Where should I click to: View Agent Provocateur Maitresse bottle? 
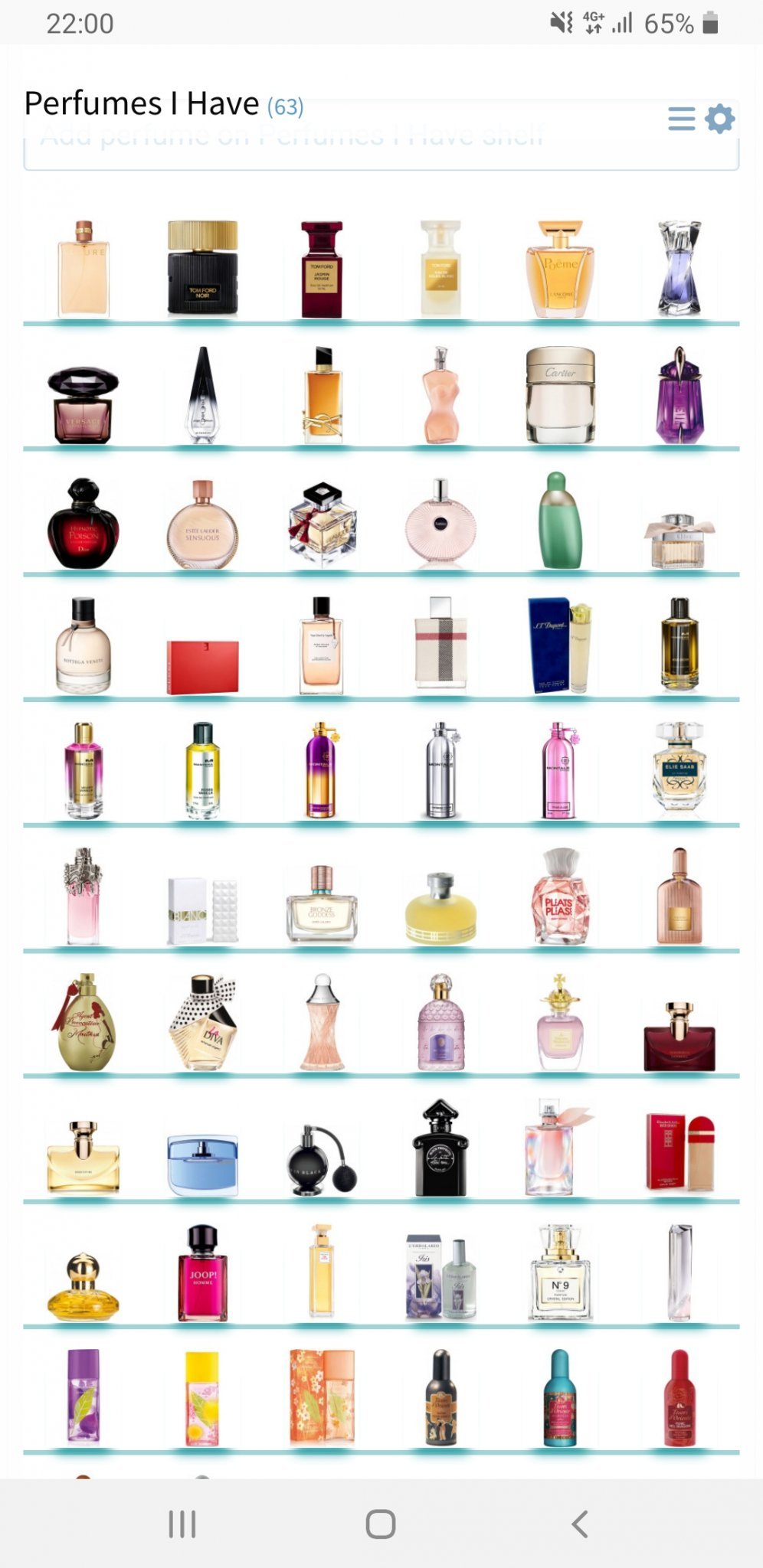84,1023
